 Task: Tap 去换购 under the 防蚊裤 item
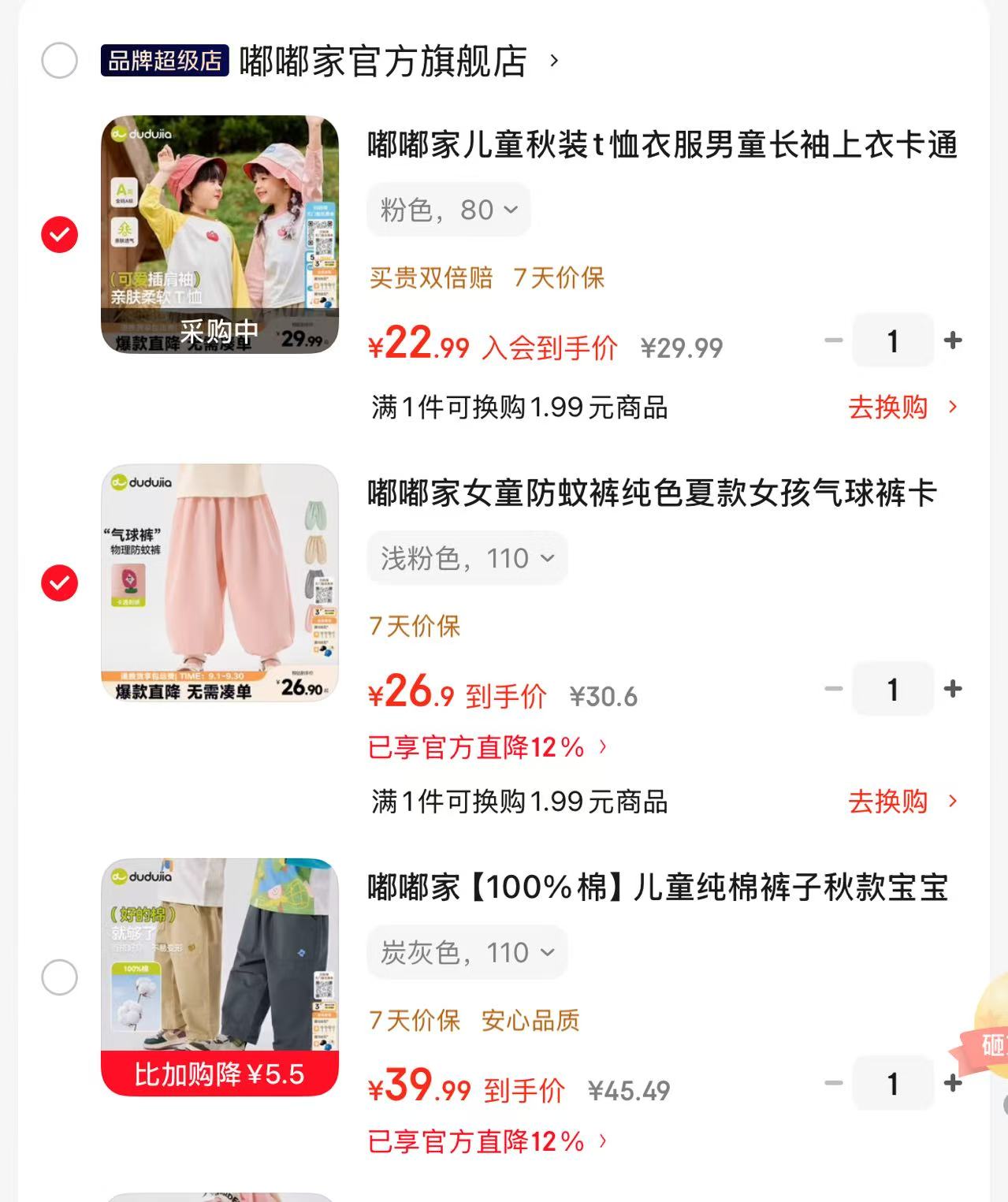(903, 802)
